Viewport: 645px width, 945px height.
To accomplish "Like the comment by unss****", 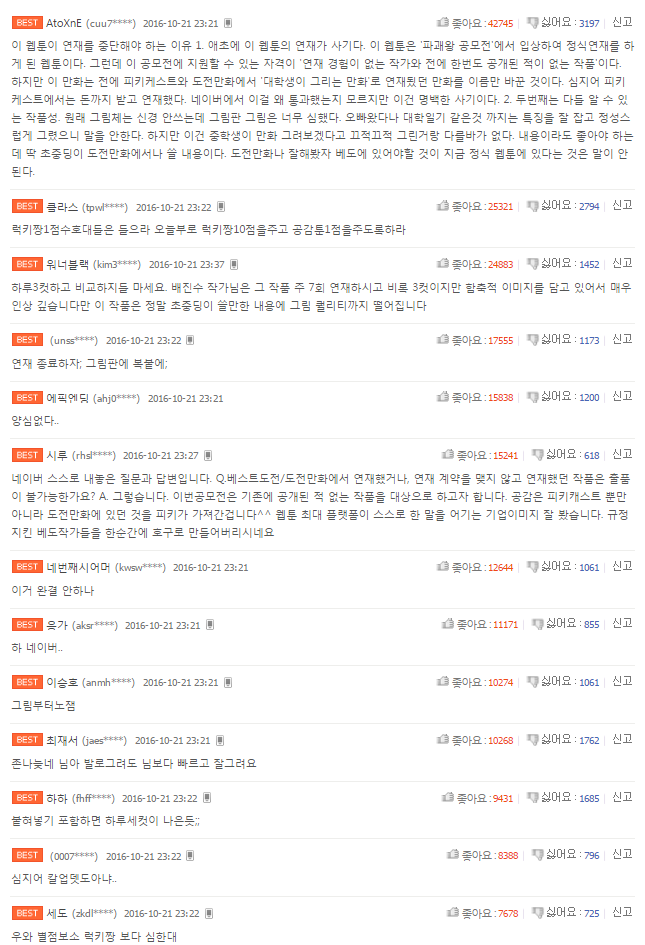I will tap(475, 340).
